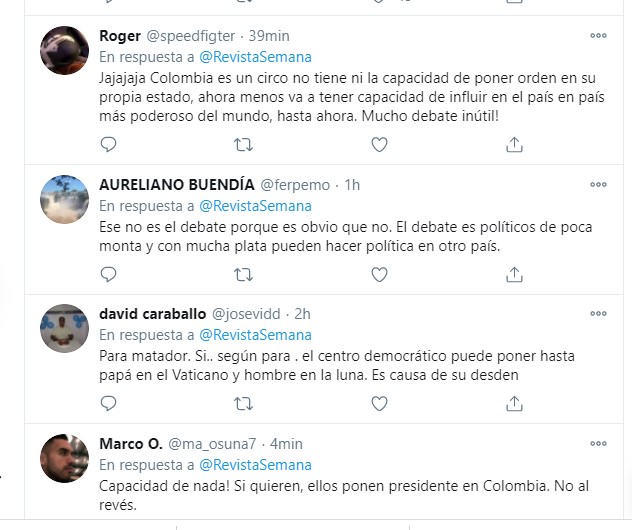Open overflow menu on Roger's tweet

(x=598, y=35)
